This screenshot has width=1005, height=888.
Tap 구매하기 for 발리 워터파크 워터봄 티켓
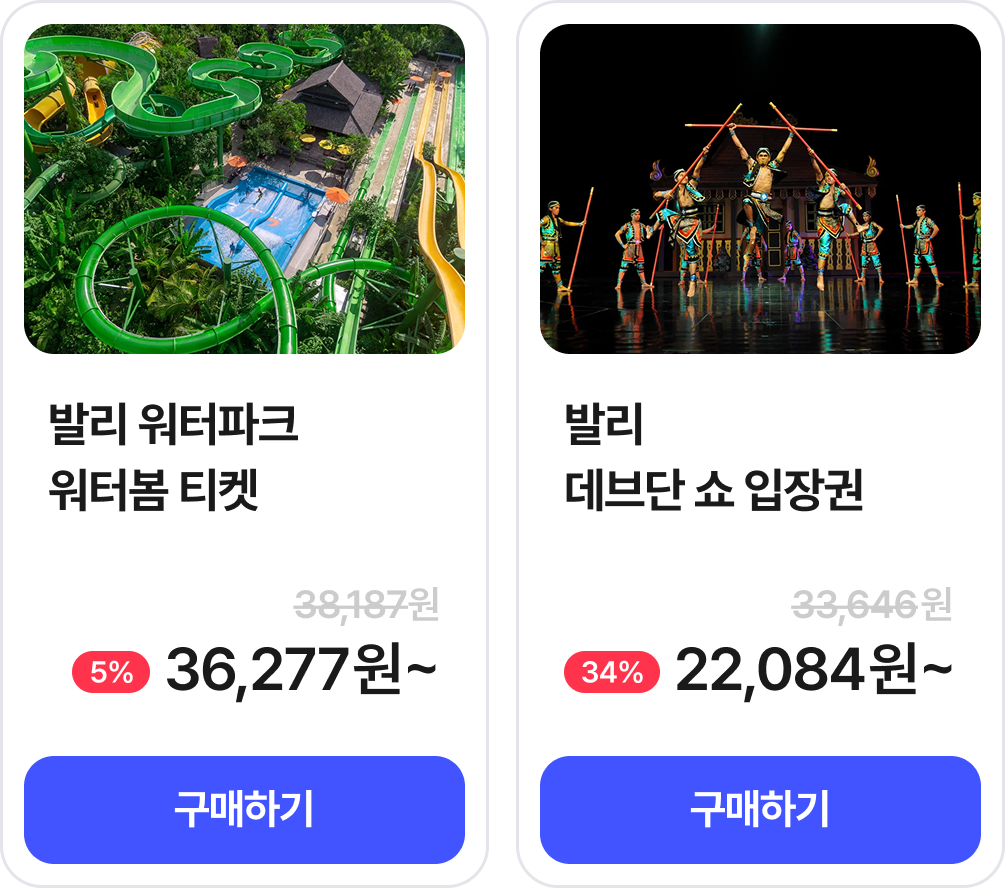point(244,809)
